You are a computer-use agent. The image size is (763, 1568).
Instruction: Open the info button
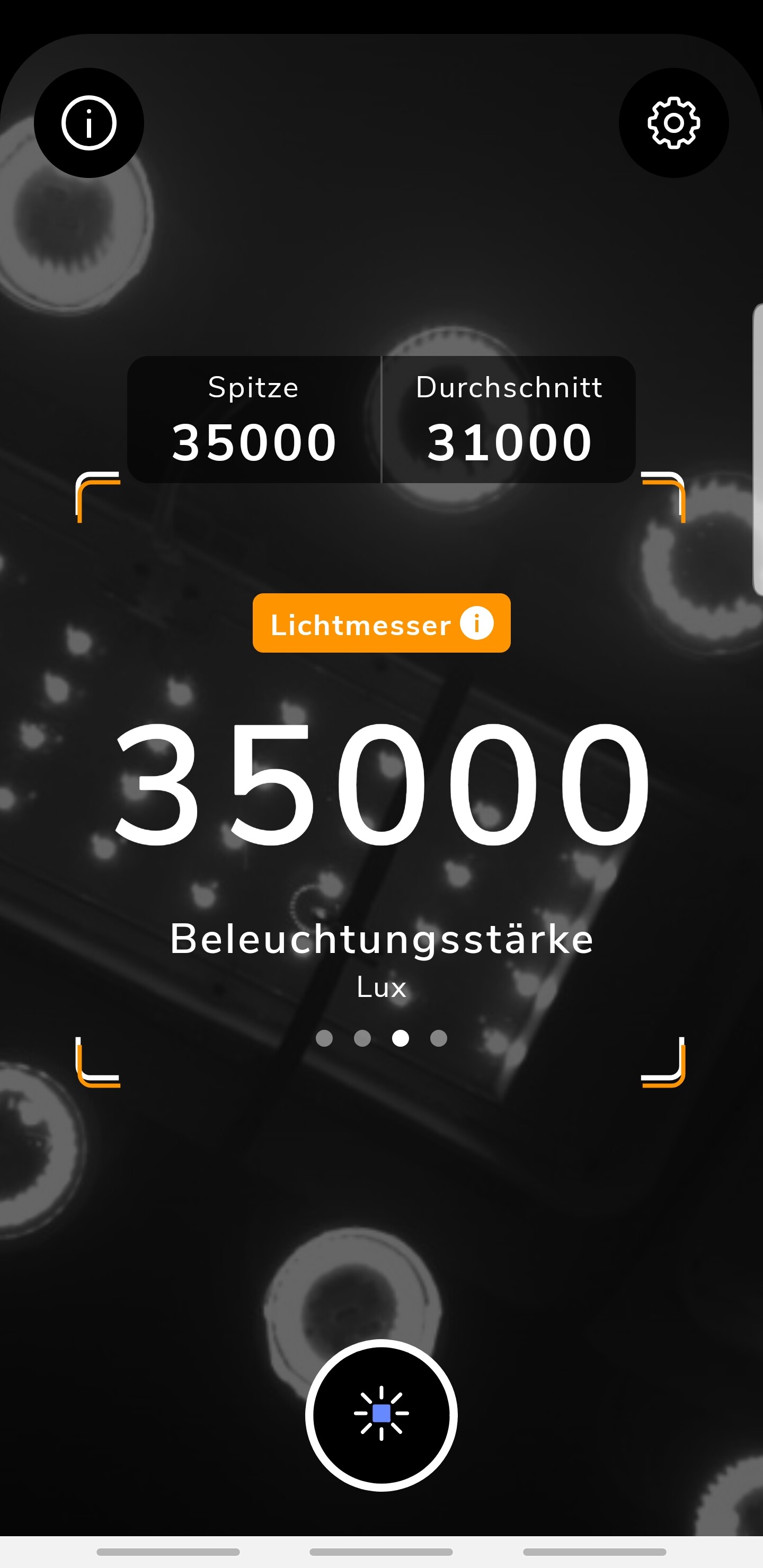89,123
